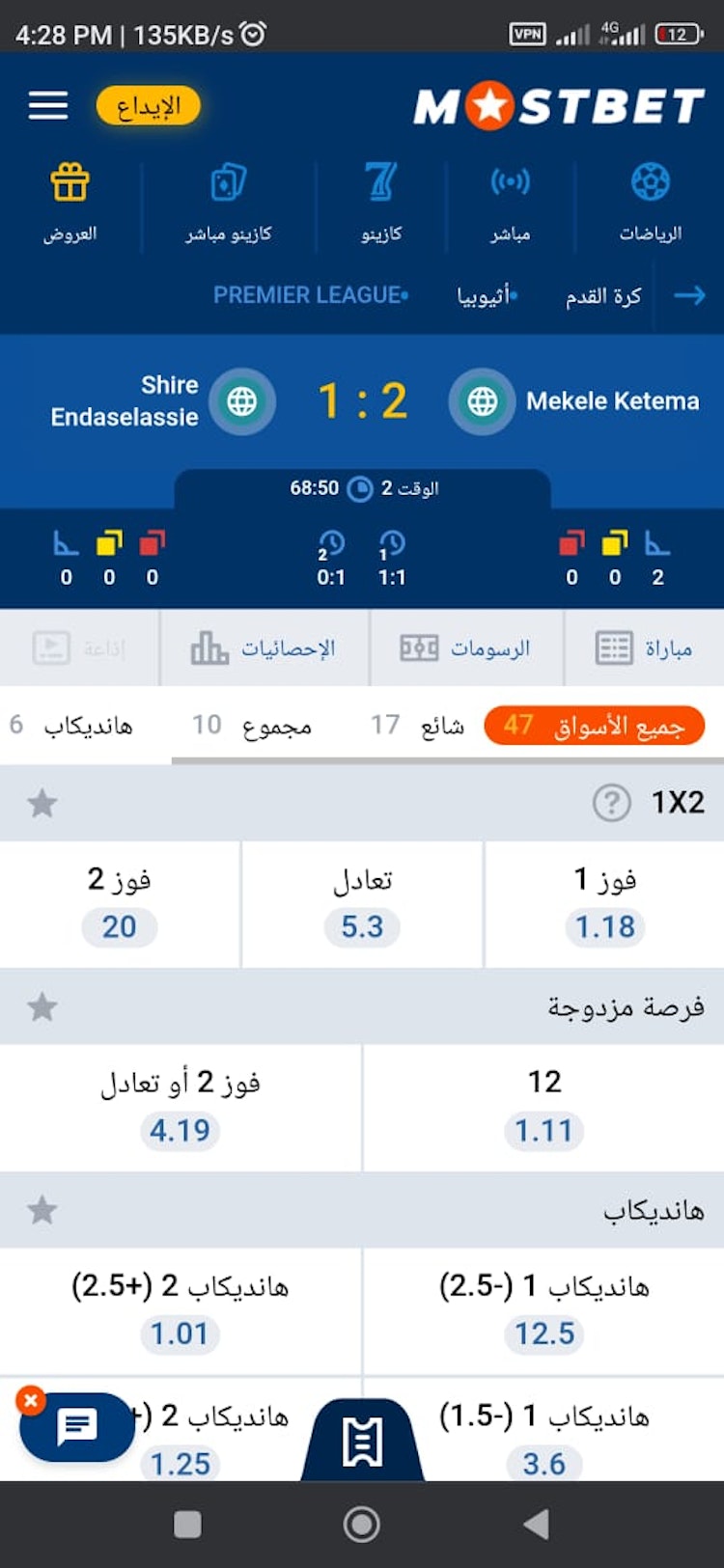Image resolution: width=724 pixels, height=1568 pixels.
Task: Open the الرياضات sports section
Action: (x=650, y=205)
